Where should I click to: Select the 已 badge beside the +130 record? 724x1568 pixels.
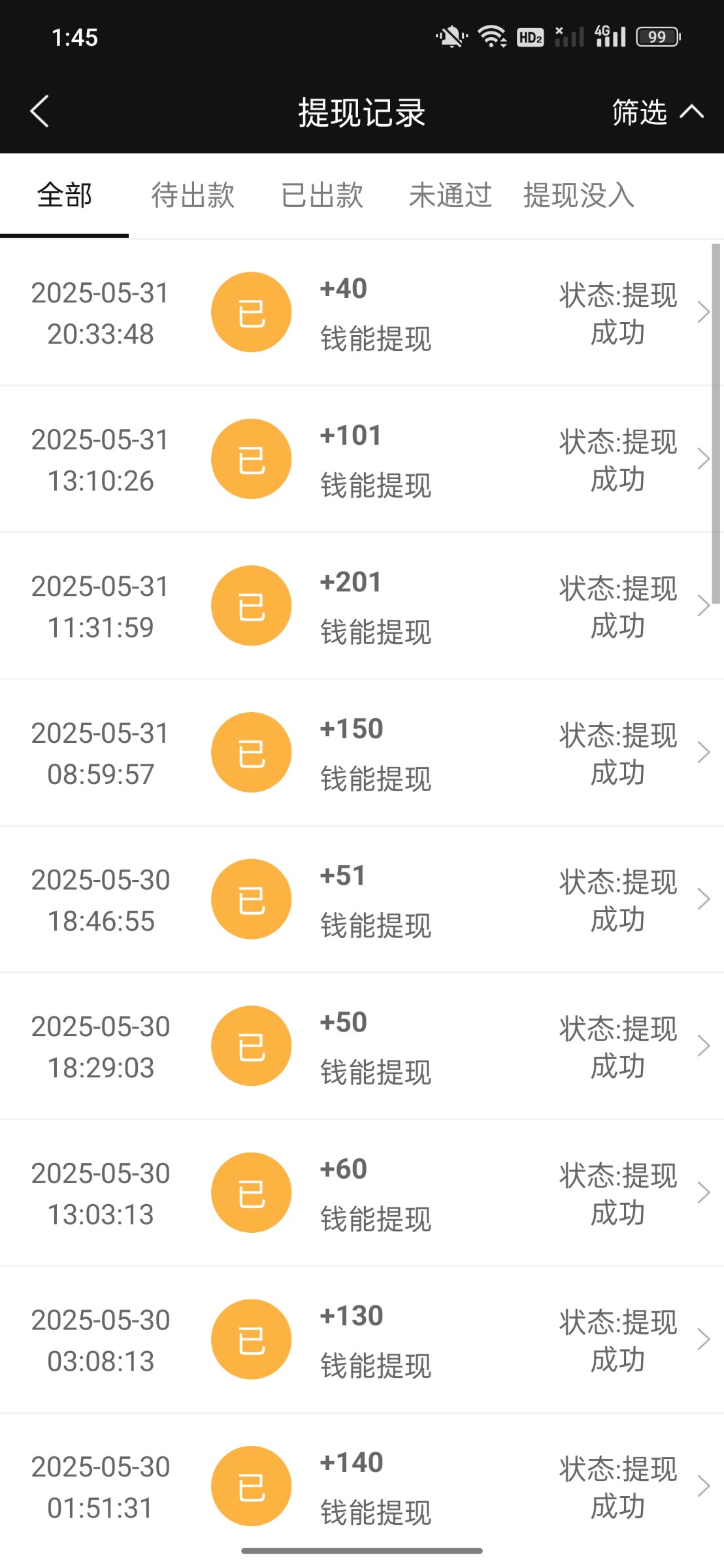pos(251,1339)
